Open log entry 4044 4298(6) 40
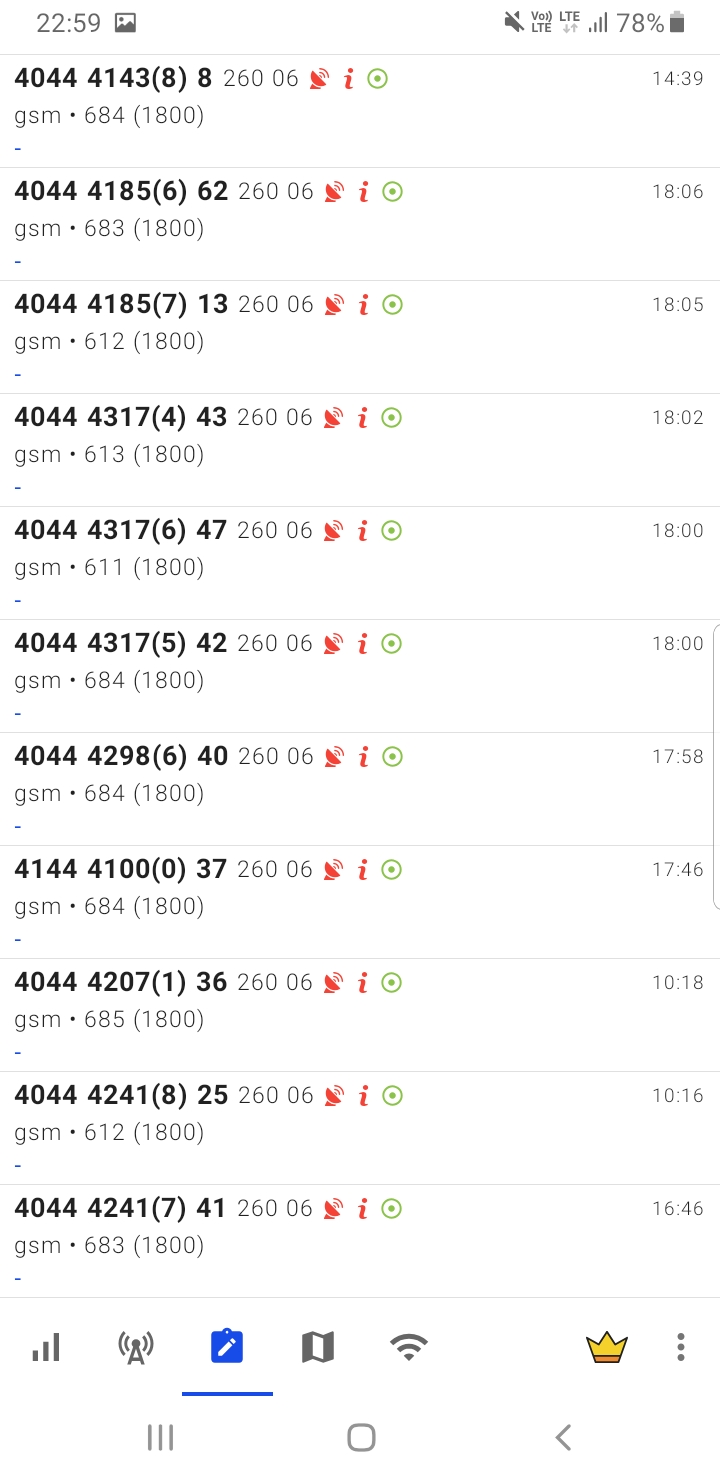 click(360, 789)
